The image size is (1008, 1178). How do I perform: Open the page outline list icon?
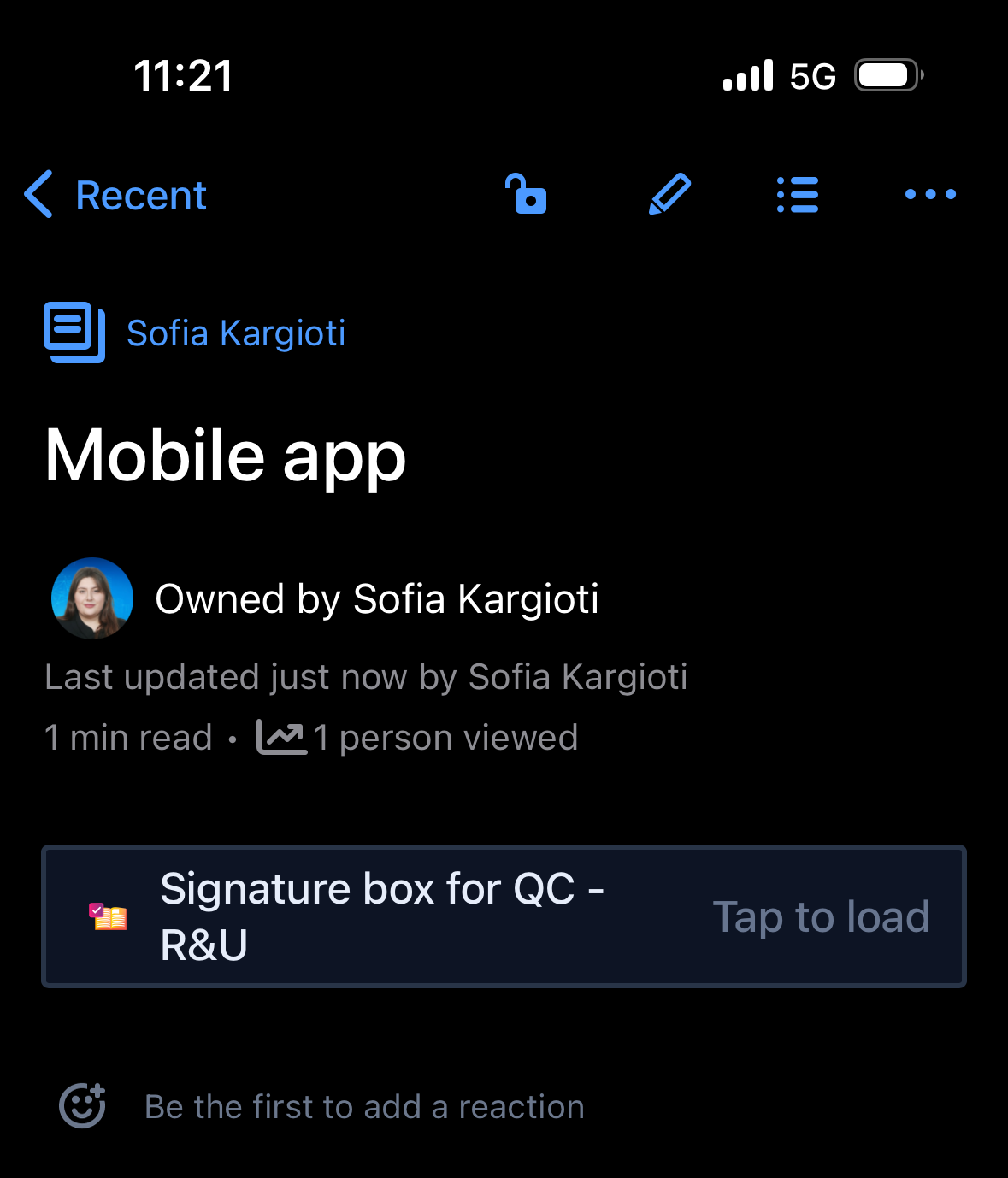tap(798, 194)
